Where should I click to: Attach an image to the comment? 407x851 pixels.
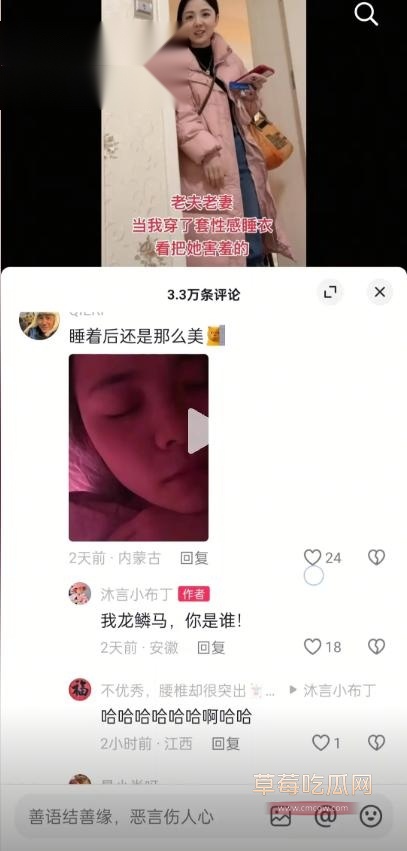(x=281, y=817)
